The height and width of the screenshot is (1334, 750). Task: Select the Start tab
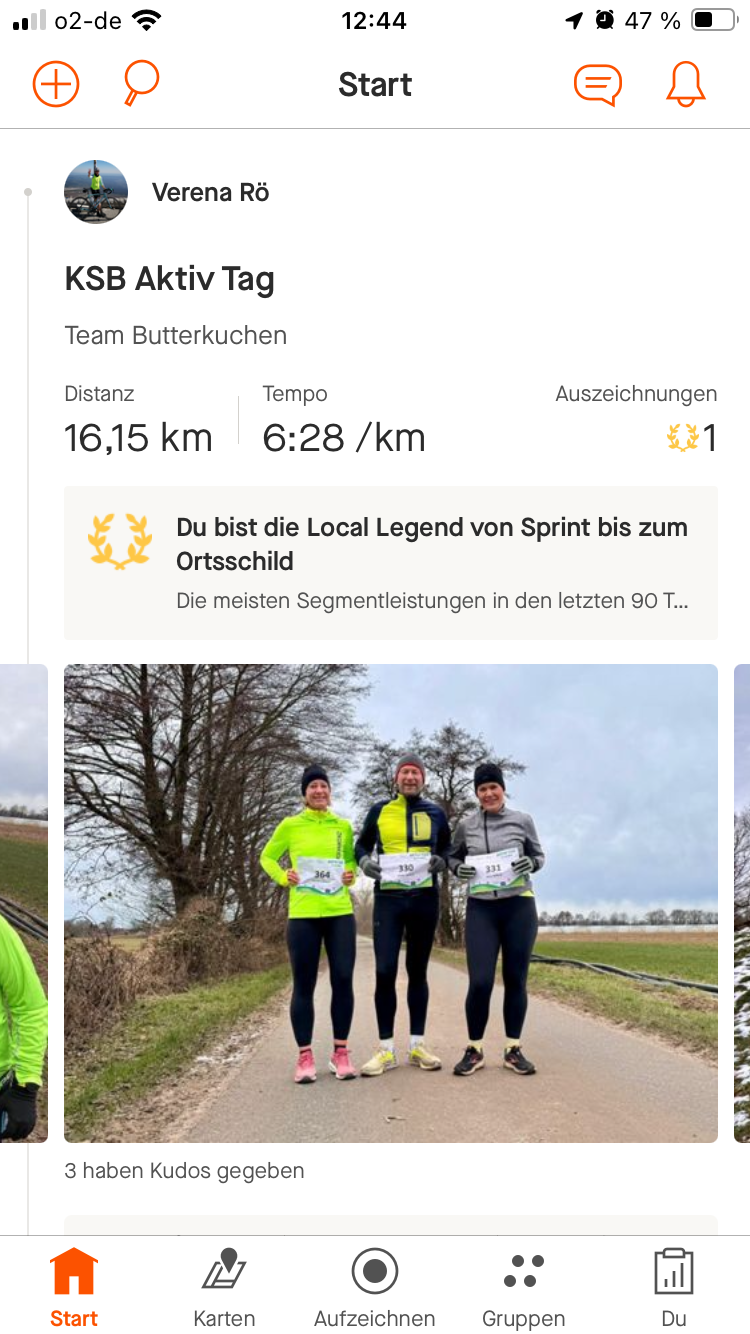74,1287
